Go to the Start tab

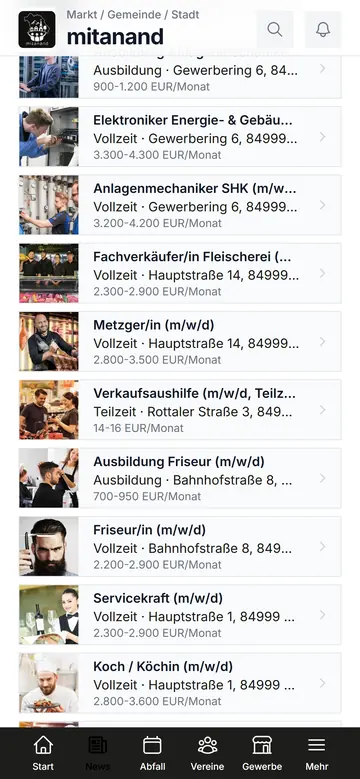43,753
